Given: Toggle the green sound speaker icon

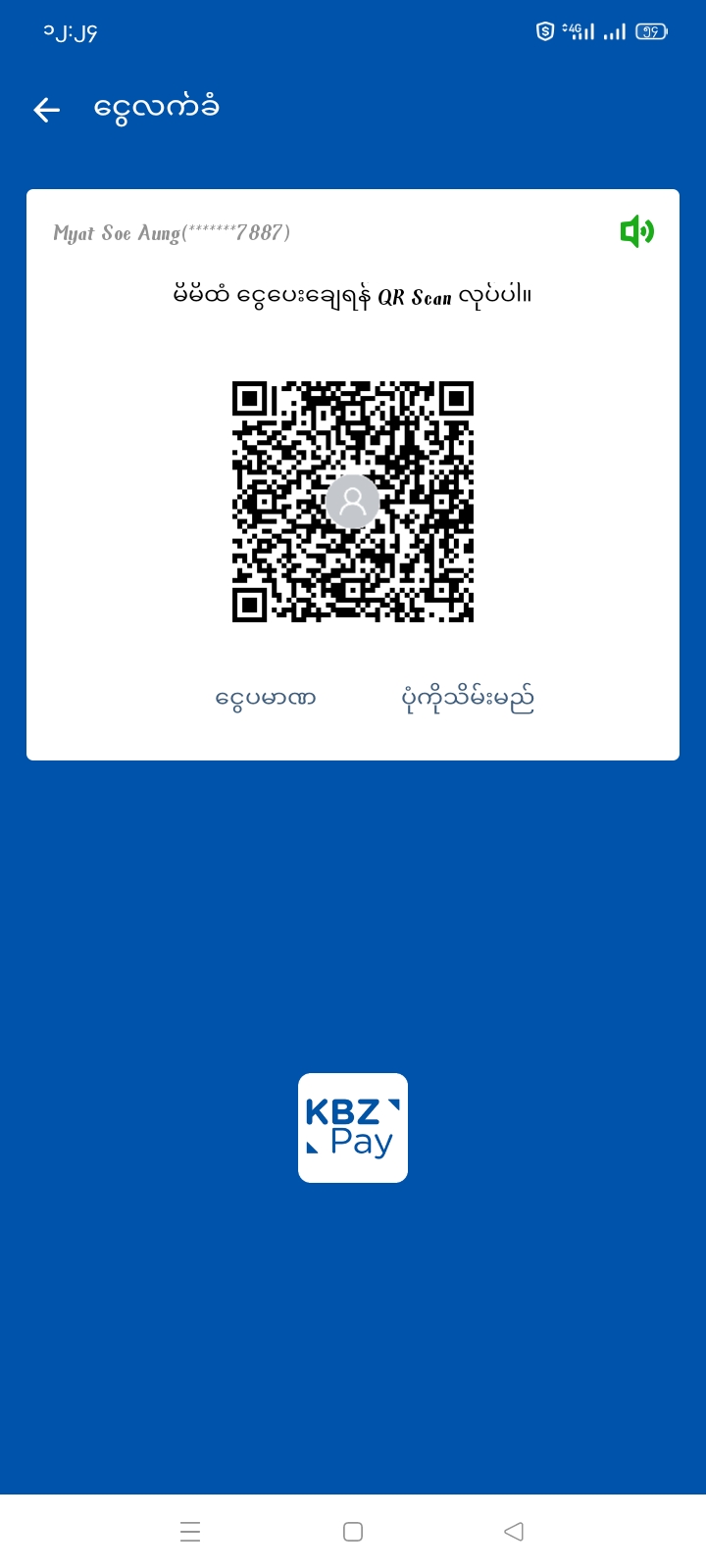Looking at the screenshot, I should click(x=636, y=231).
